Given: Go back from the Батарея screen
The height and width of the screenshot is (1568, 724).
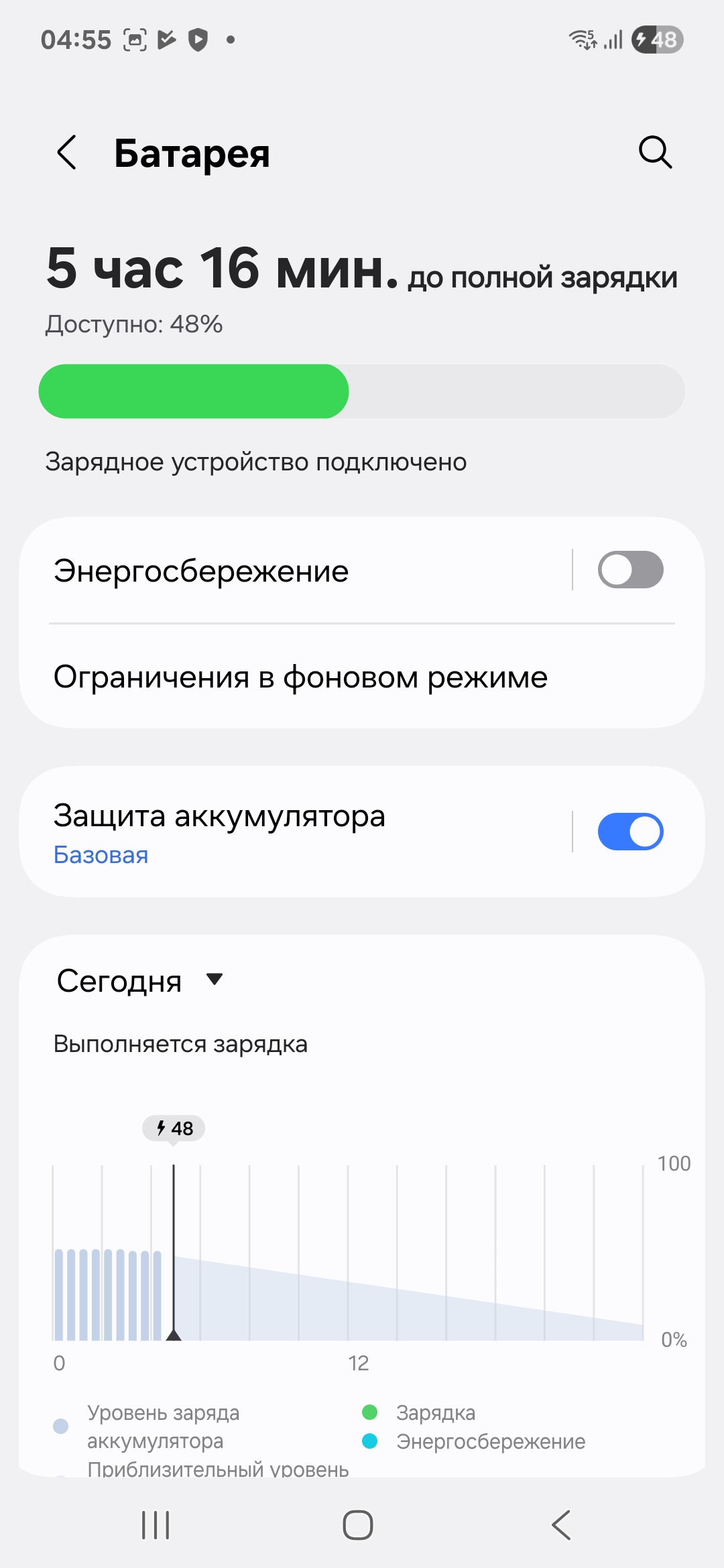Looking at the screenshot, I should (x=66, y=153).
